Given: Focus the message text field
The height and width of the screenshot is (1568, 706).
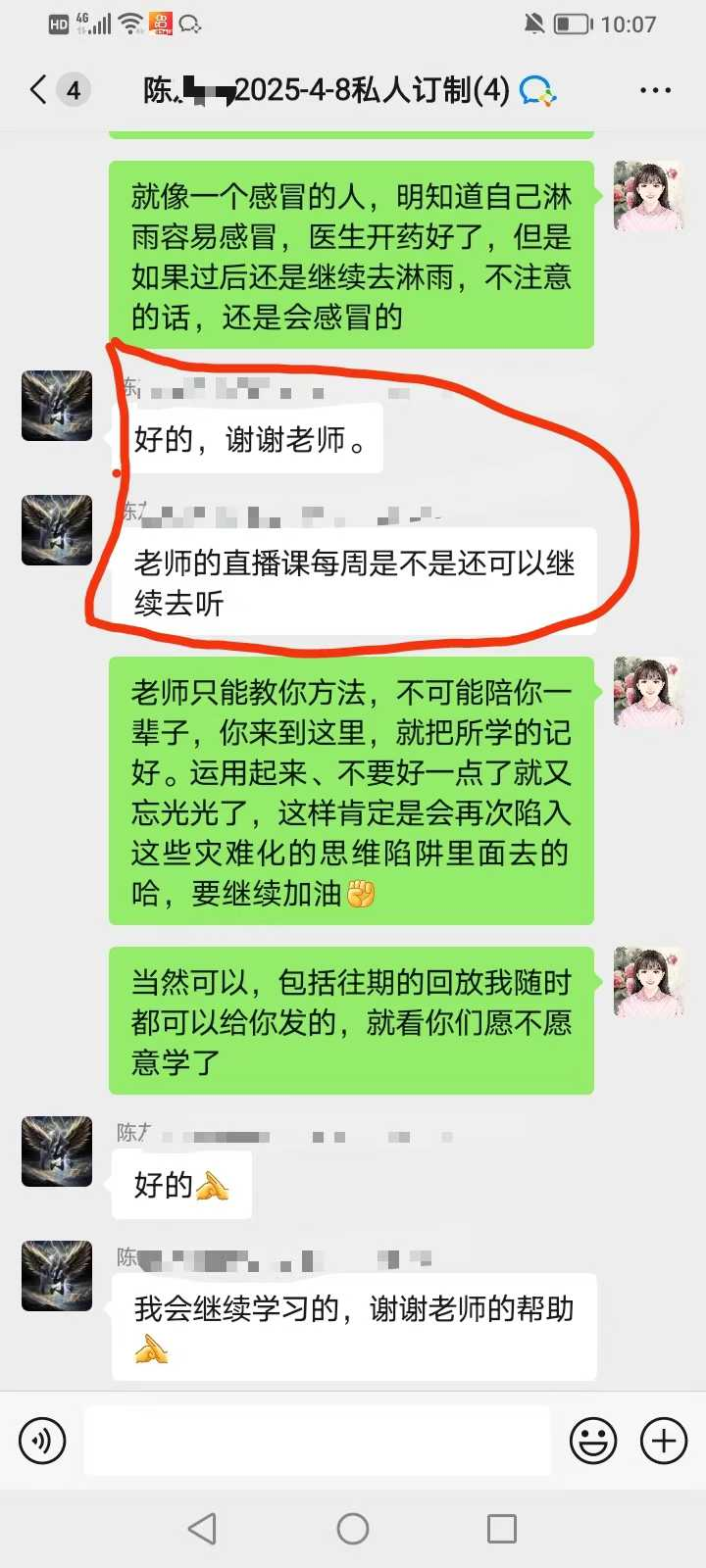Looking at the screenshot, I should (317, 1441).
